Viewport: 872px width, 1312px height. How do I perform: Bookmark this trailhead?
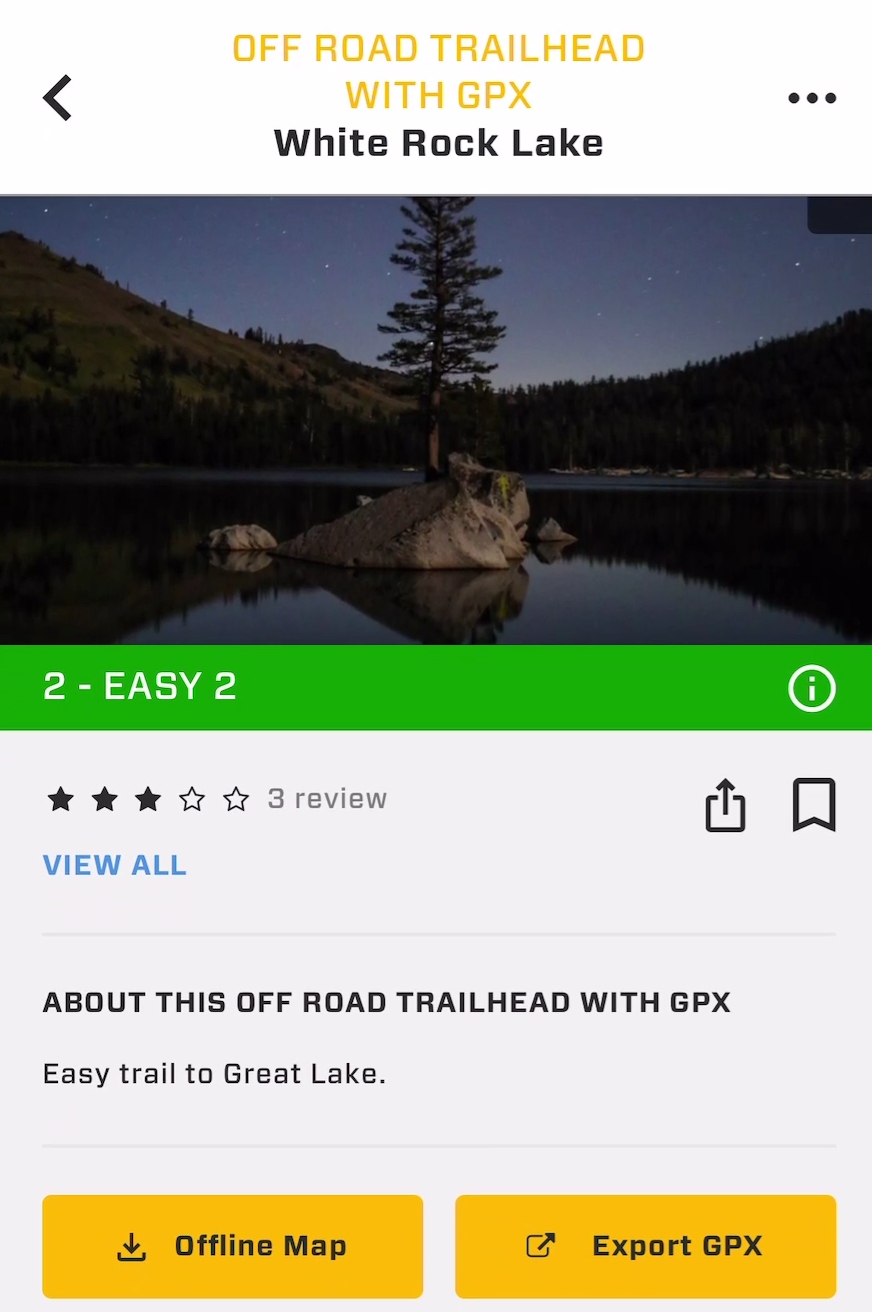point(814,805)
